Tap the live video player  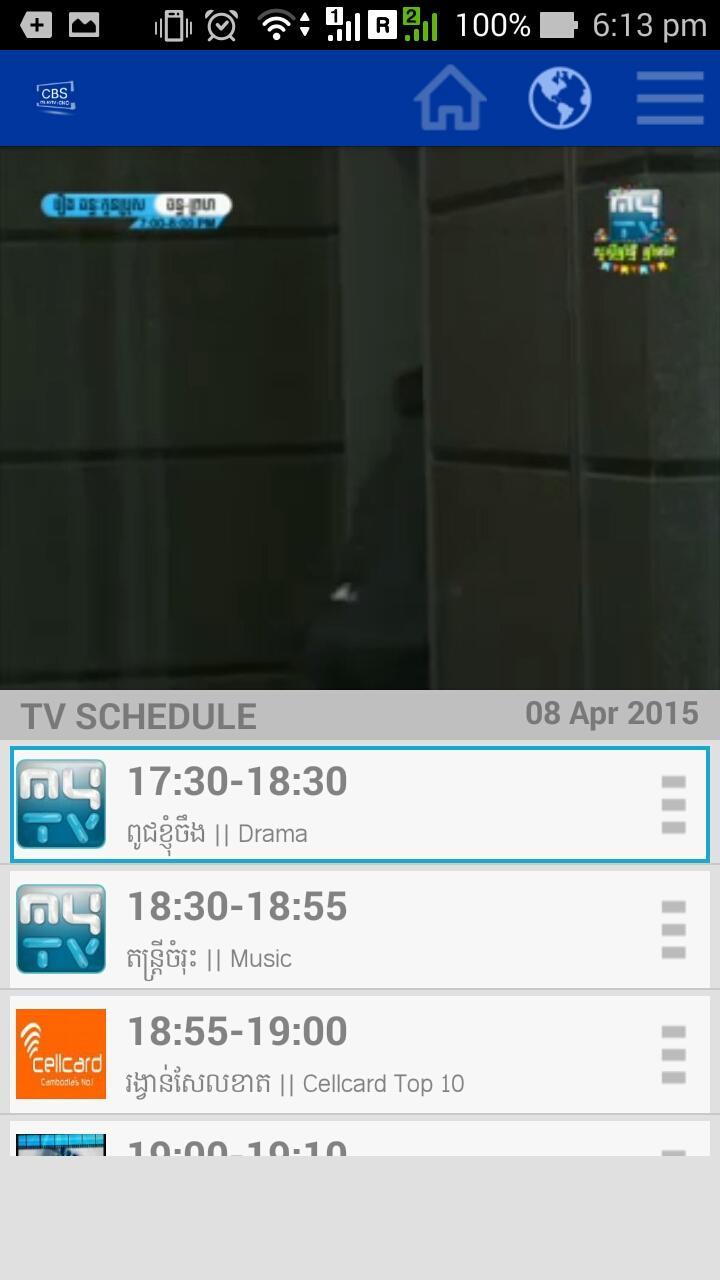coord(360,418)
